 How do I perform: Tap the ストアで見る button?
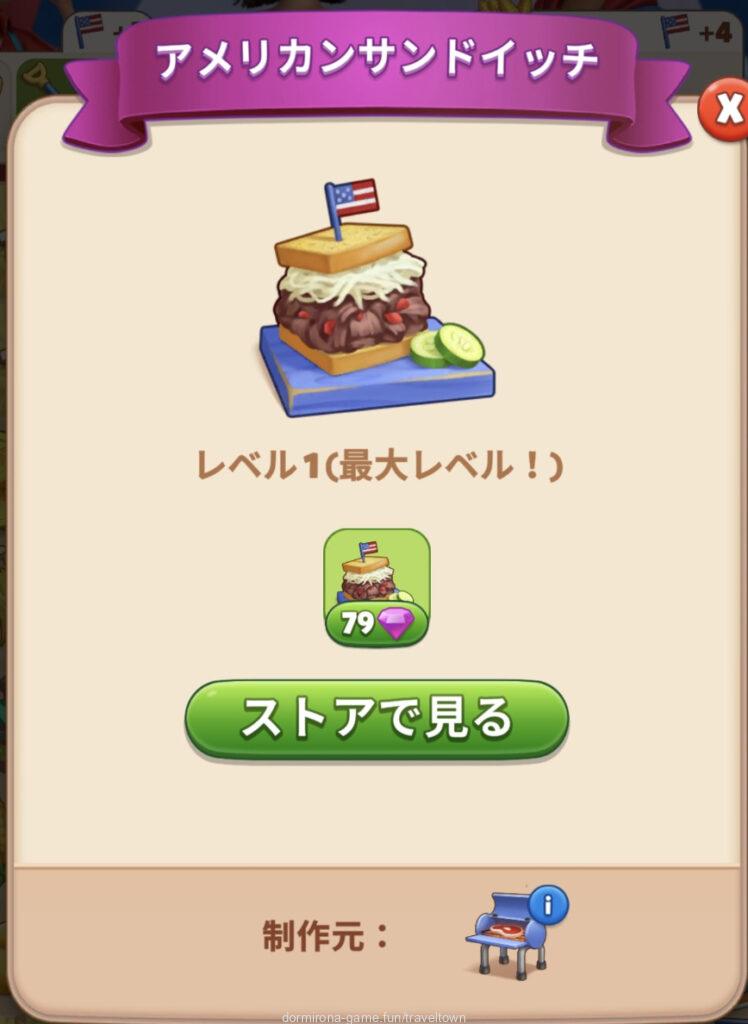[376, 720]
